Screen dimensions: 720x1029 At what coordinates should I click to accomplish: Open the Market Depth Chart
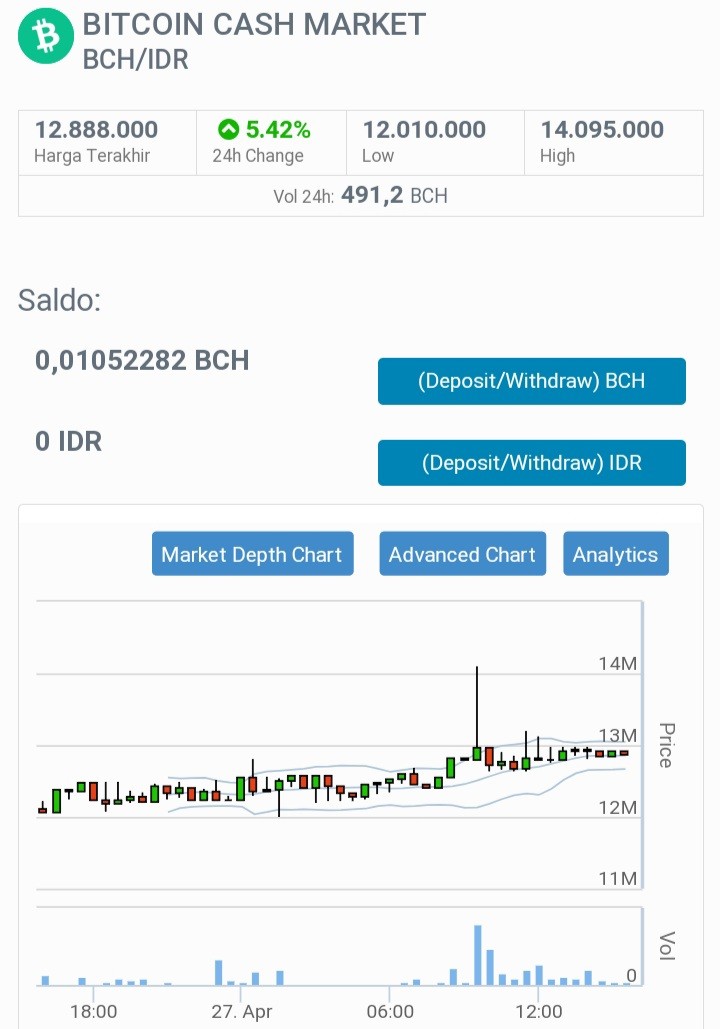tap(253, 554)
